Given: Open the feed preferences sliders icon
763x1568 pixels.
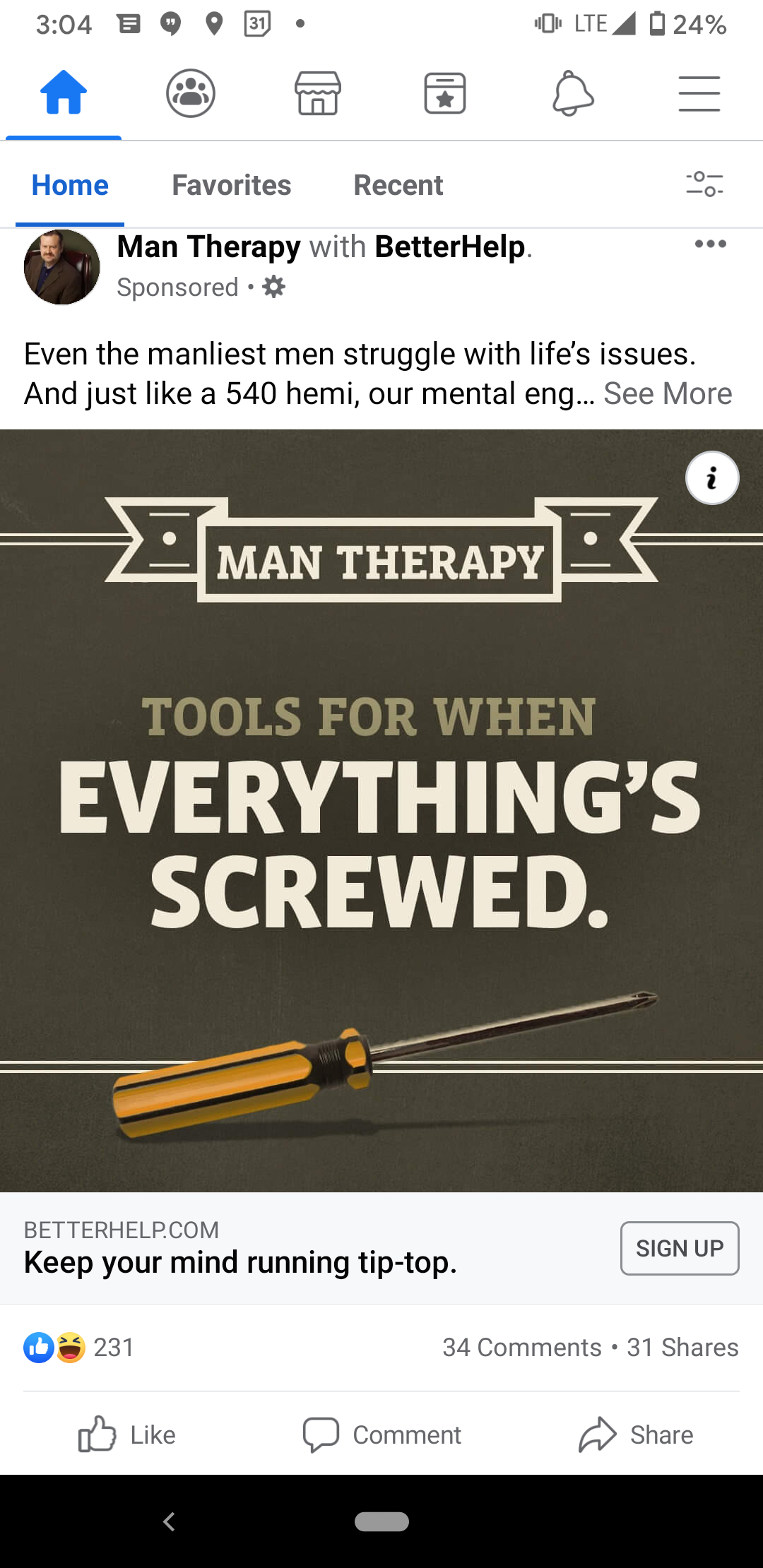Looking at the screenshot, I should pos(708,185).
